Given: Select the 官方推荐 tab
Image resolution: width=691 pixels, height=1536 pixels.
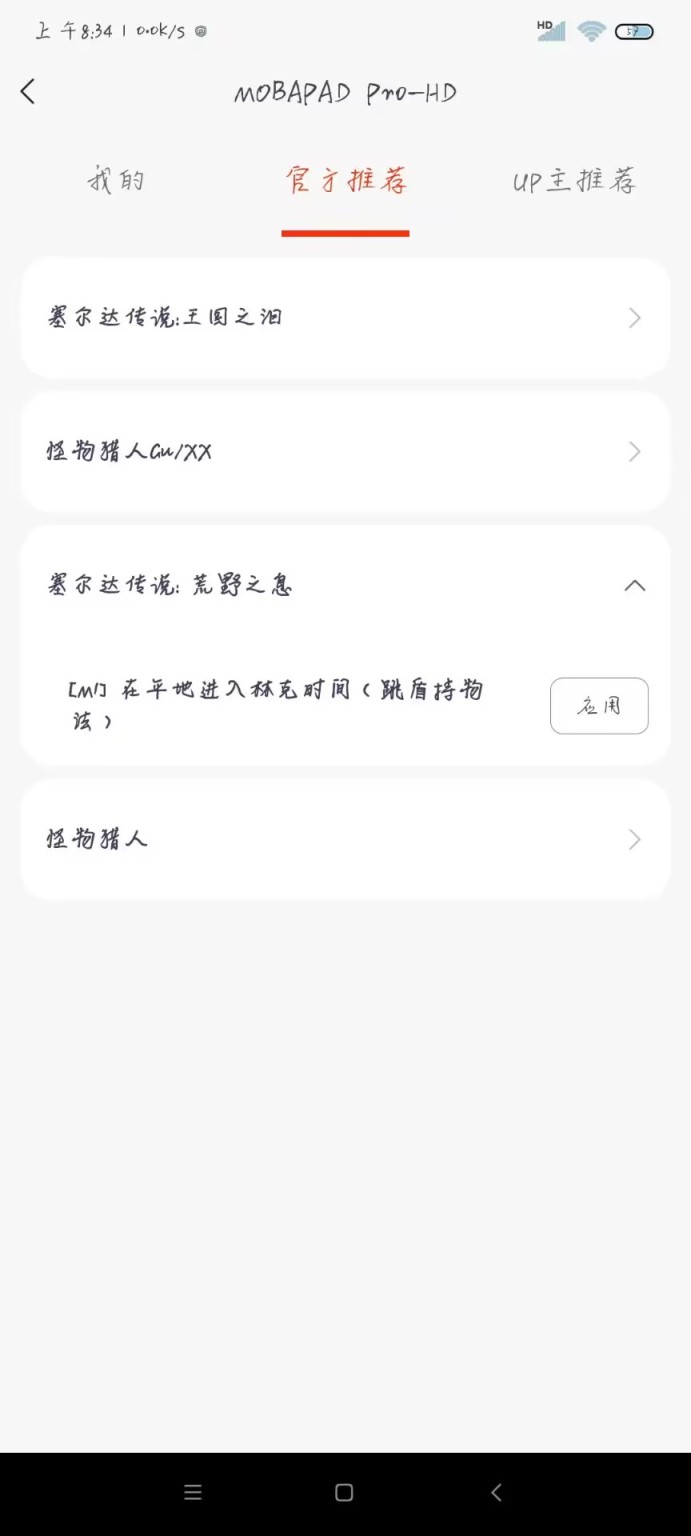Looking at the screenshot, I should pos(345,181).
